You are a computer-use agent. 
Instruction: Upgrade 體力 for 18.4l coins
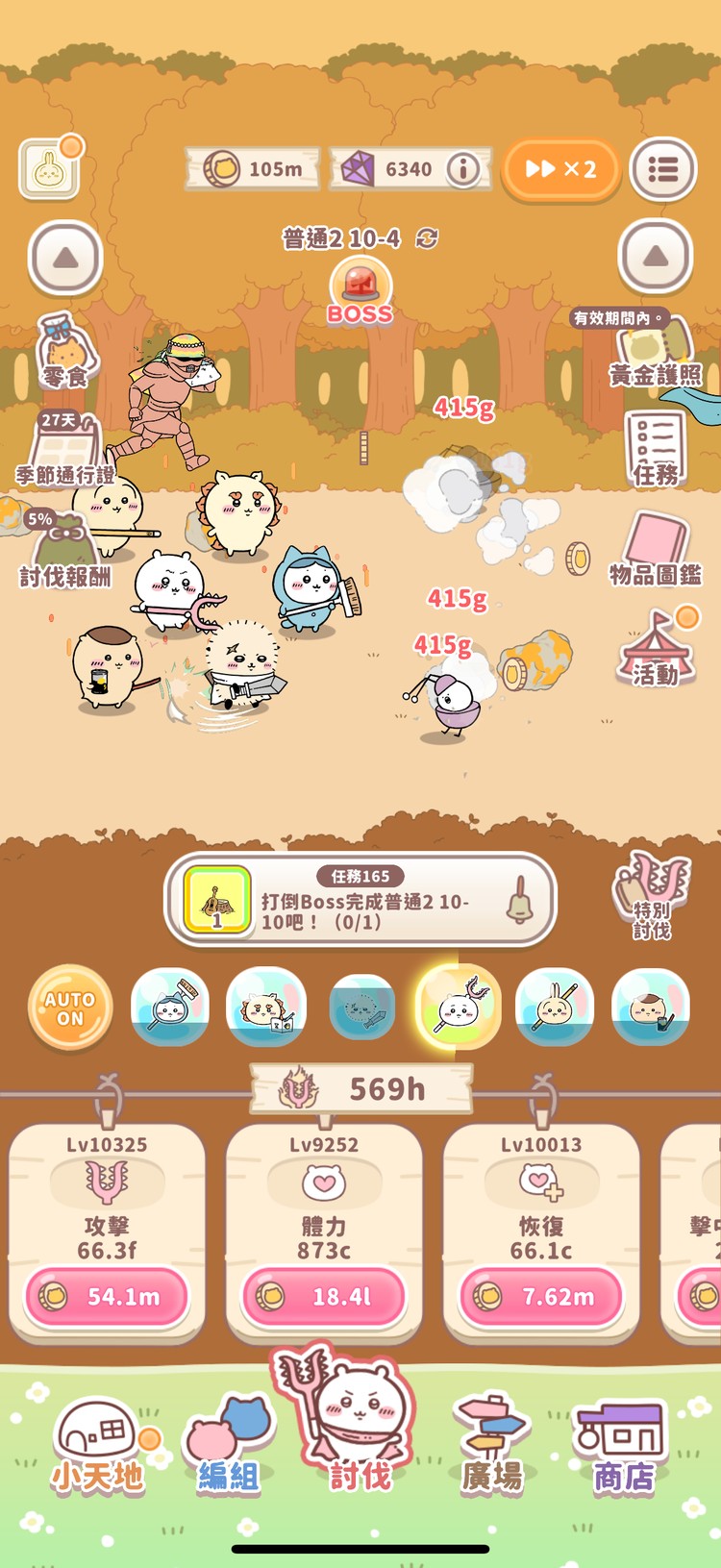(x=324, y=1297)
